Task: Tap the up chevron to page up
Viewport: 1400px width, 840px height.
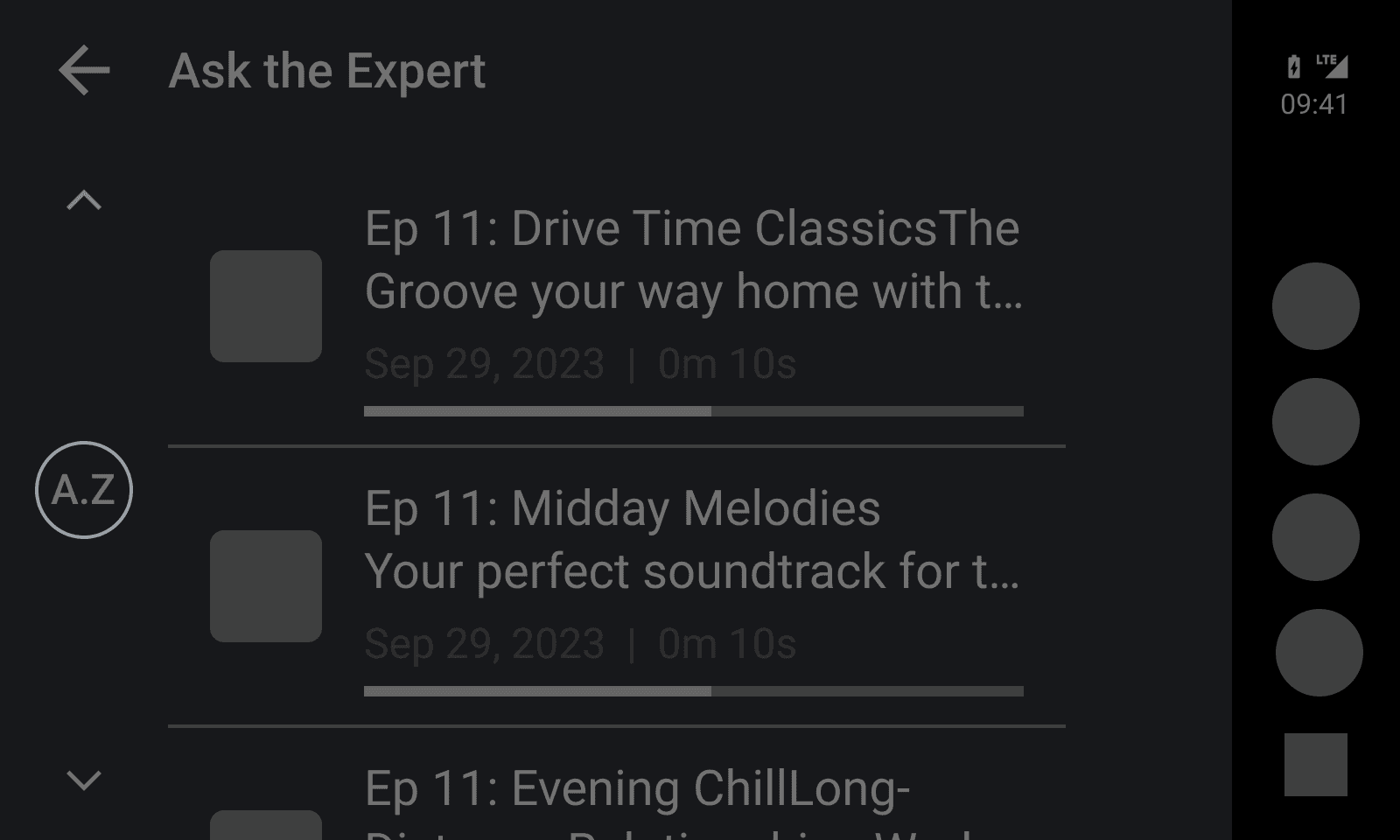Action: [84, 201]
